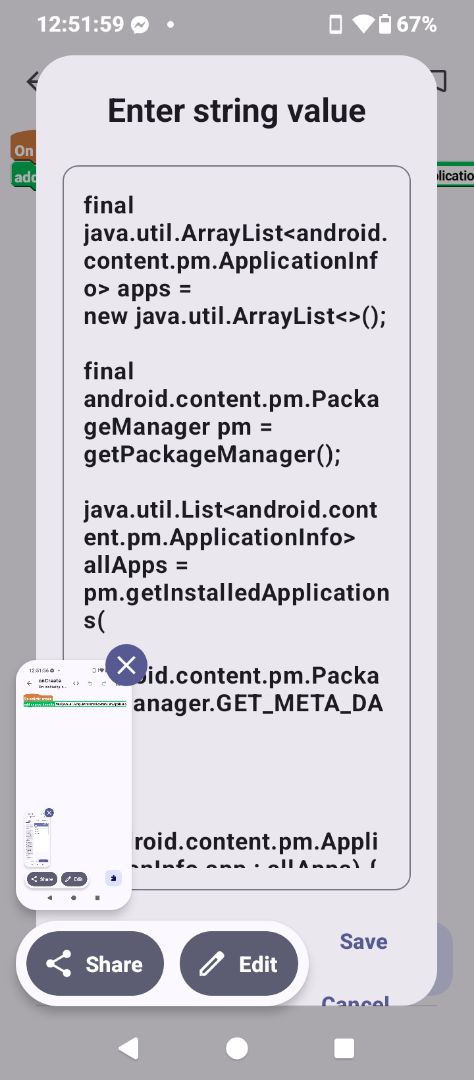The width and height of the screenshot is (474, 1080).
Task: Tap the system back button
Action: [128, 1048]
